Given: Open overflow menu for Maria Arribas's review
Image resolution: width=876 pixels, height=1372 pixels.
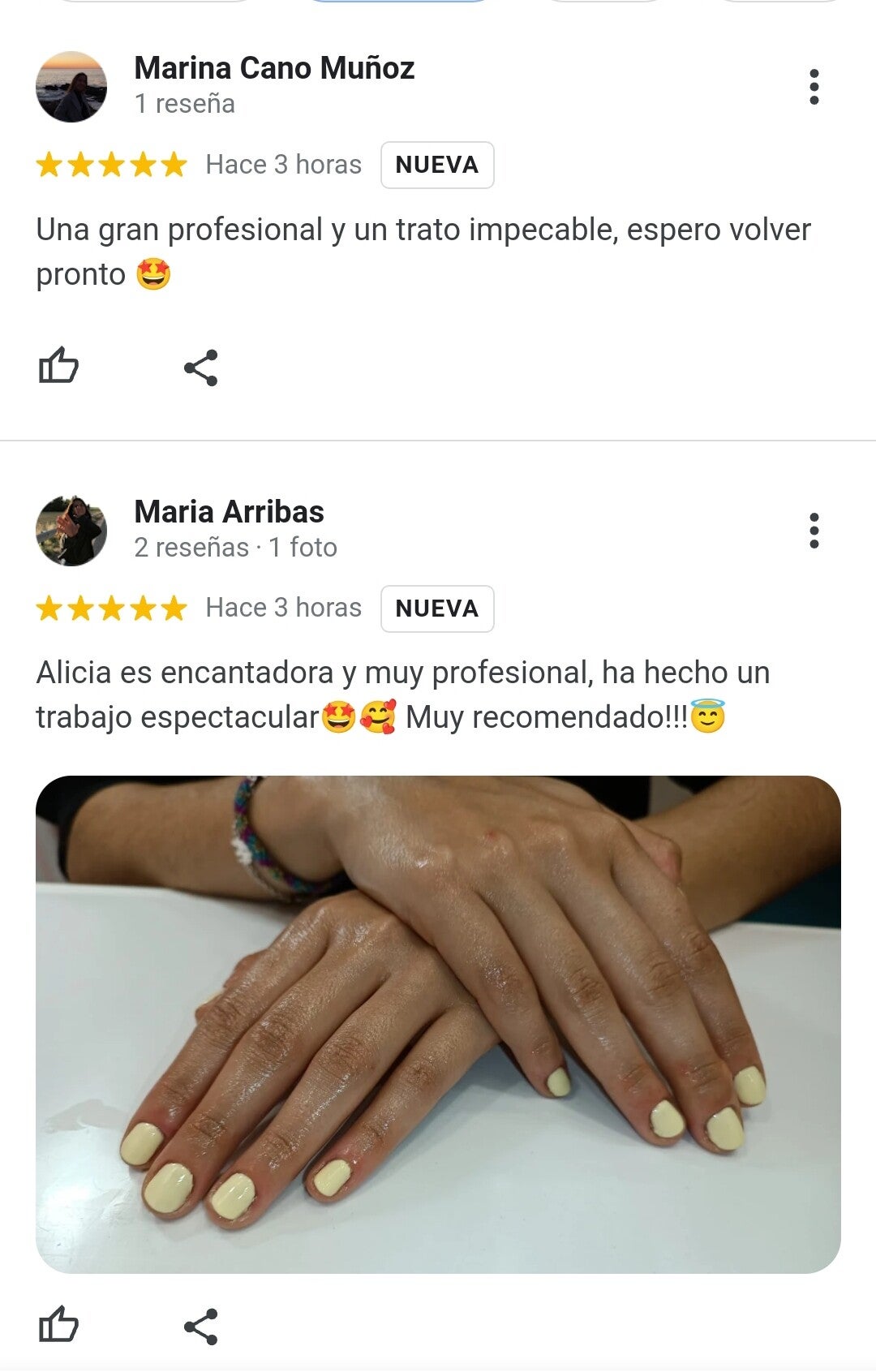Looking at the screenshot, I should click(x=814, y=531).
